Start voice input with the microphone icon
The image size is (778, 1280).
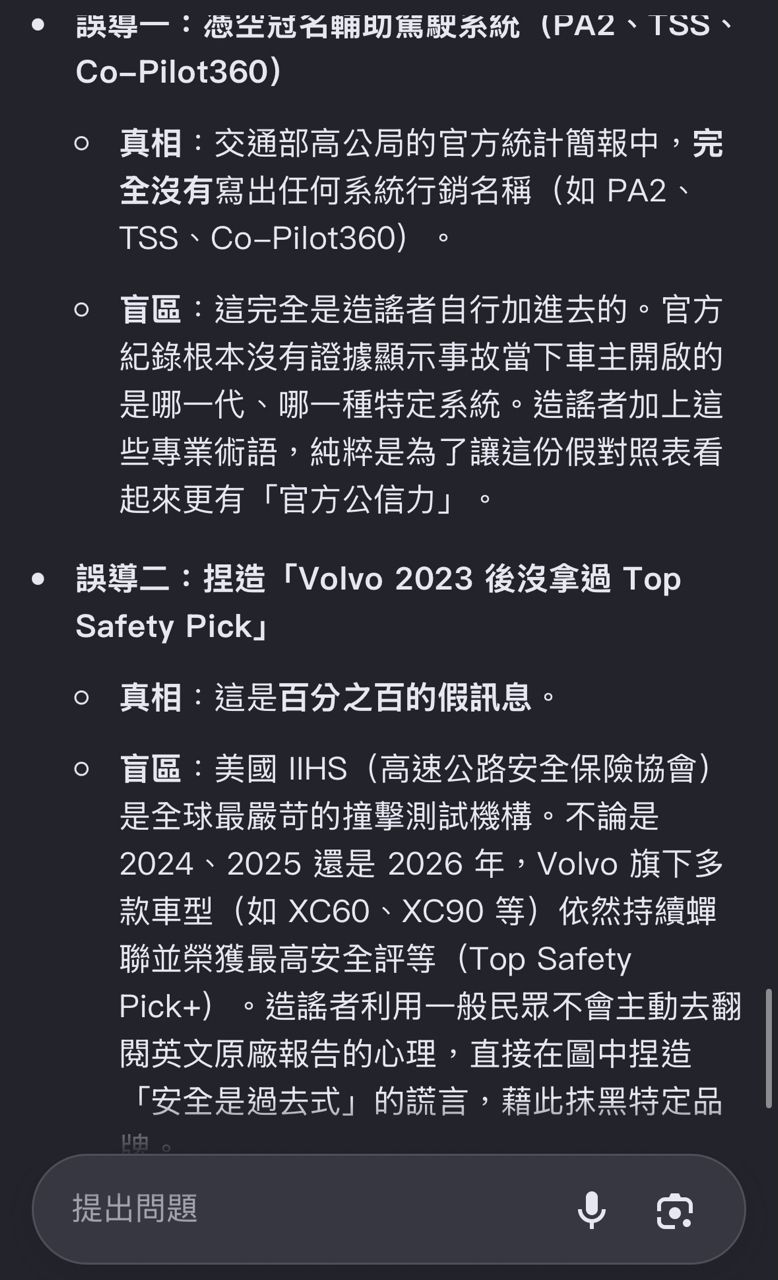tap(592, 1210)
